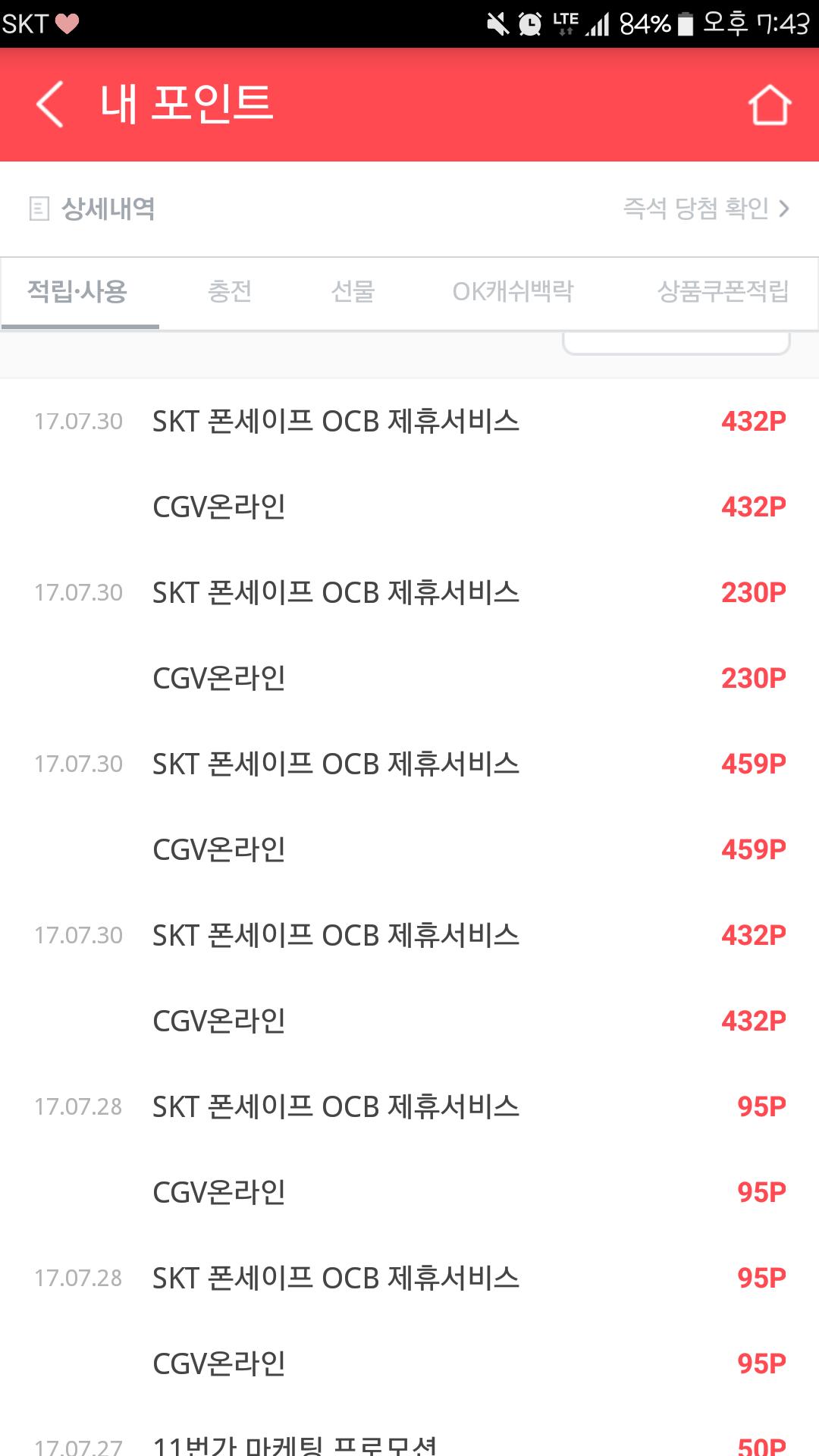Switch to the 충전 tab

[x=230, y=292]
